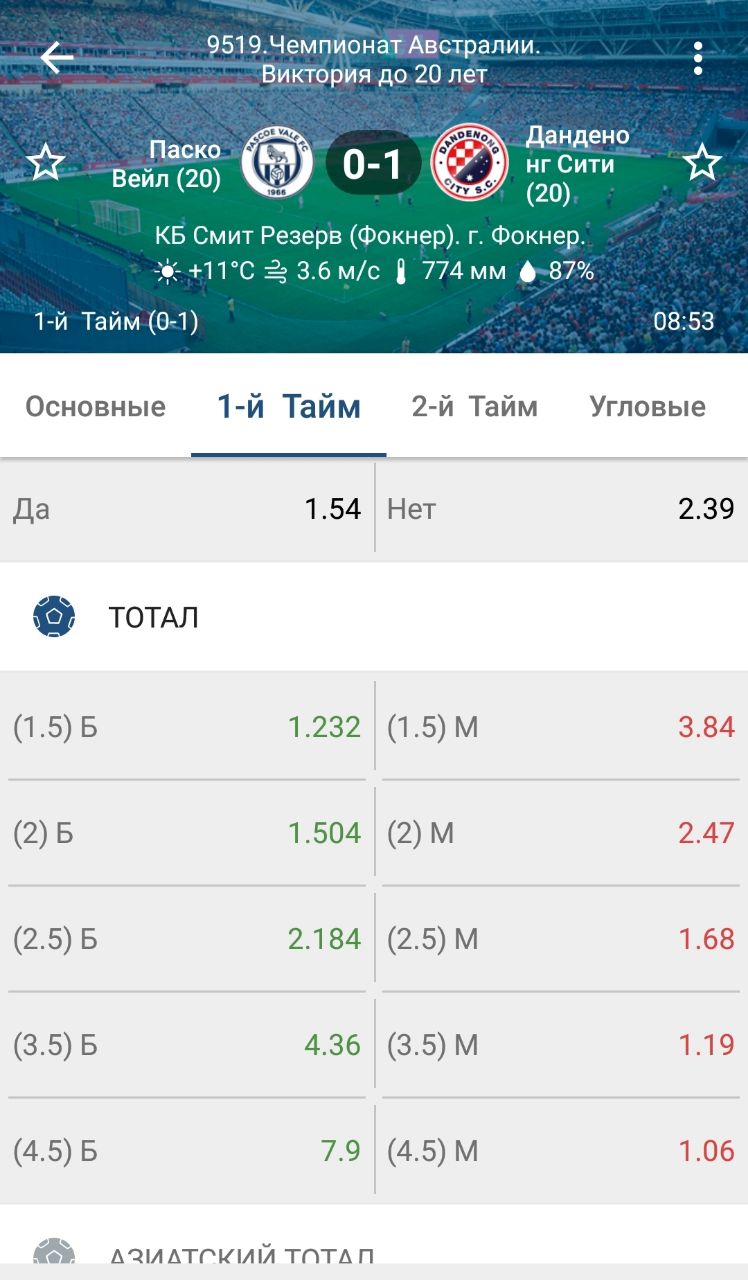Select the Да bet at 1.54
The height and width of the screenshot is (1280, 748).
coord(187,509)
